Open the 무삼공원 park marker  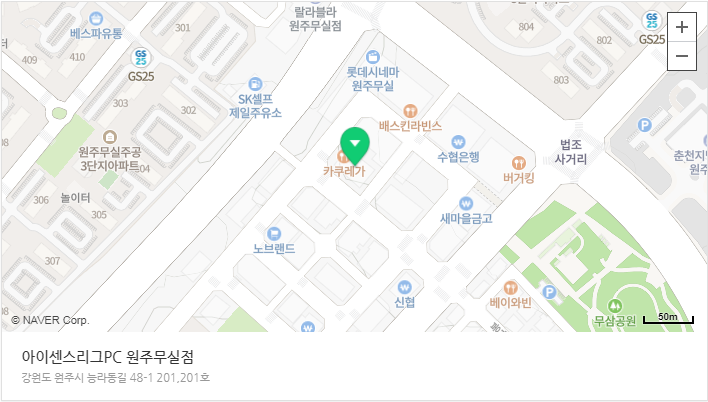[615, 306]
